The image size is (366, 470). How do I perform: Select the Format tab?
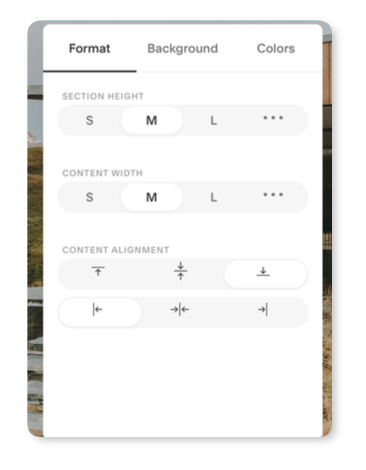89,49
